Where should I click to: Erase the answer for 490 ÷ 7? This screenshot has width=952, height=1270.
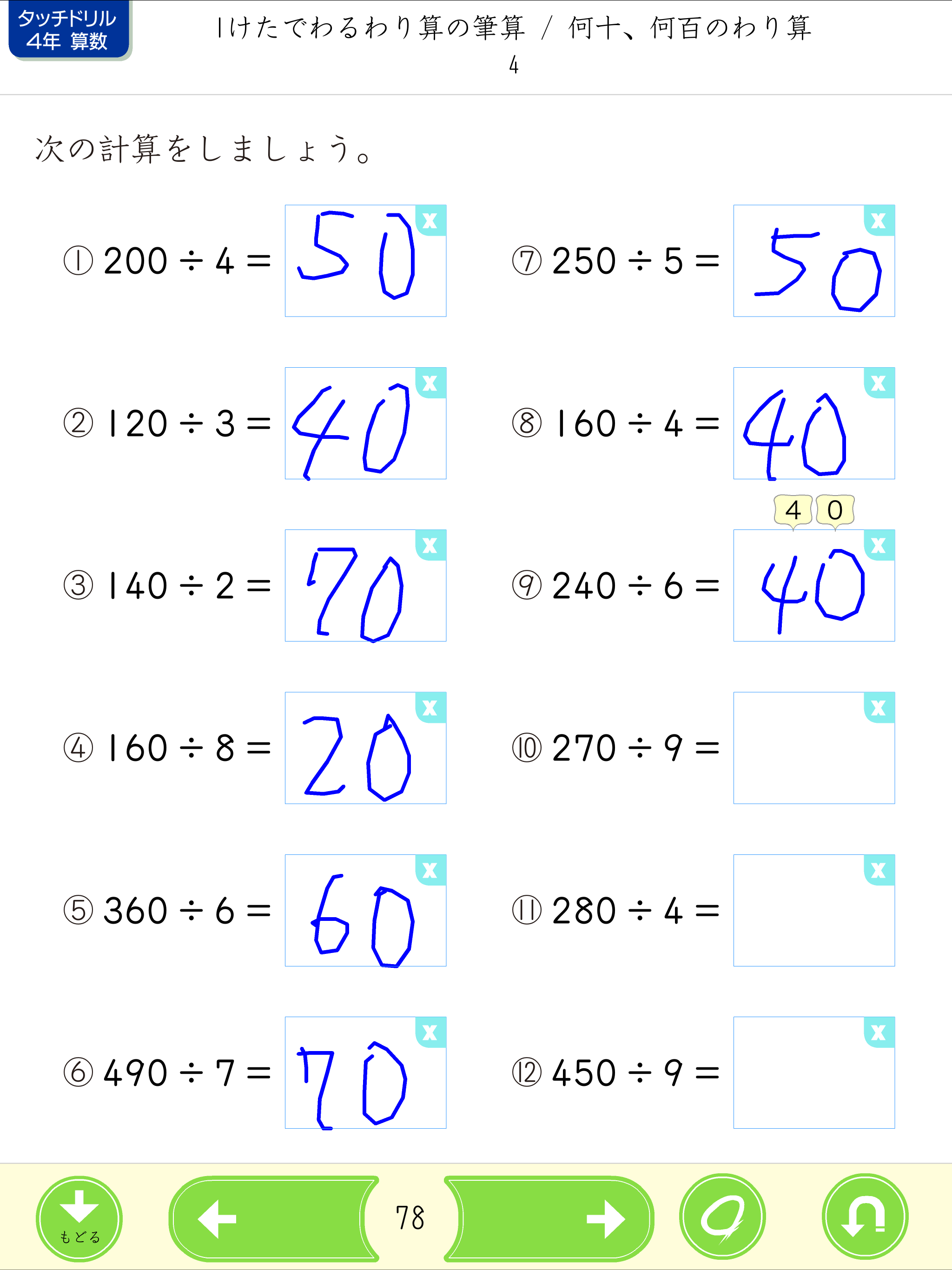coord(430,1033)
